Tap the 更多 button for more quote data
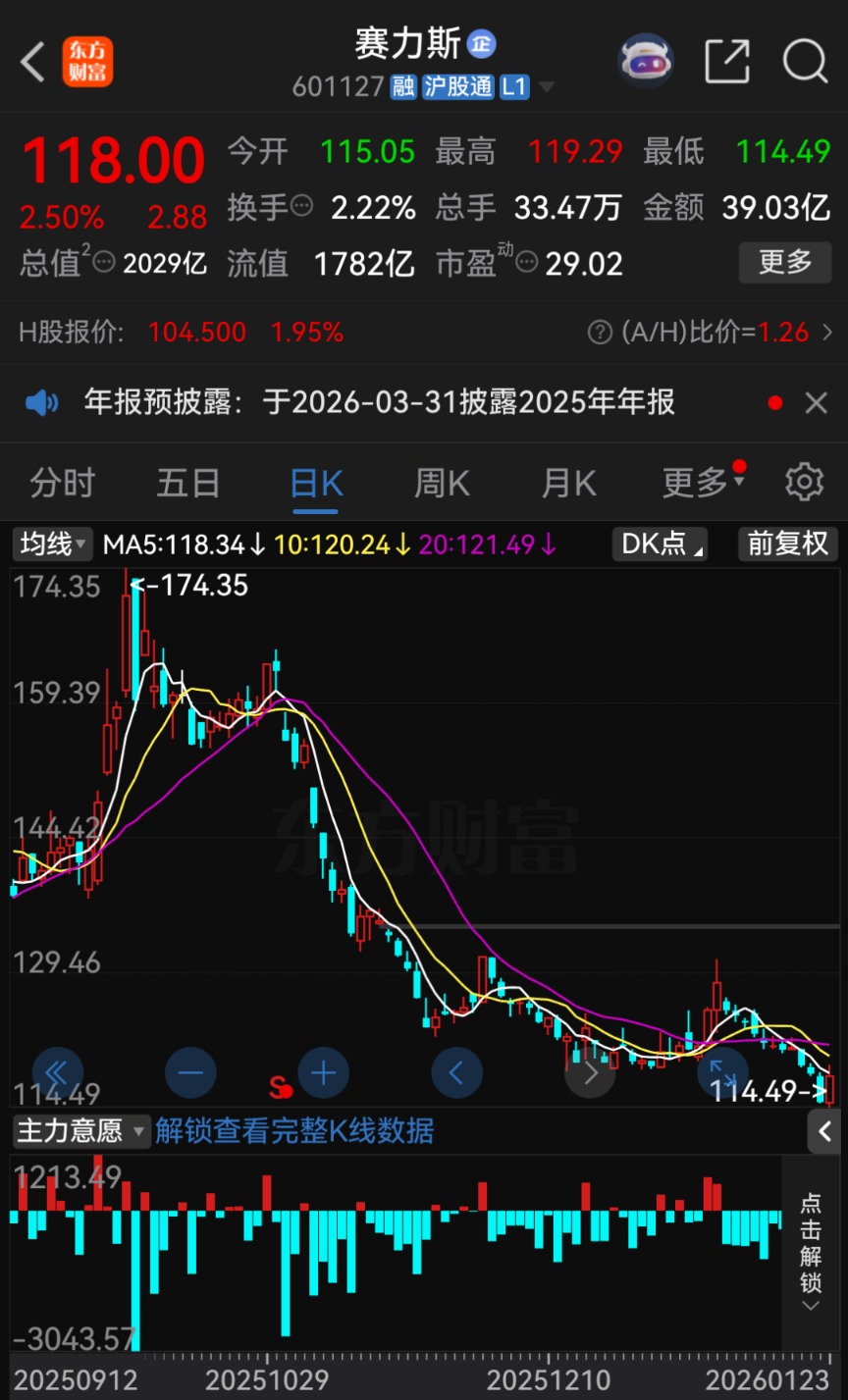The width and height of the screenshot is (848, 1400). coord(785,262)
